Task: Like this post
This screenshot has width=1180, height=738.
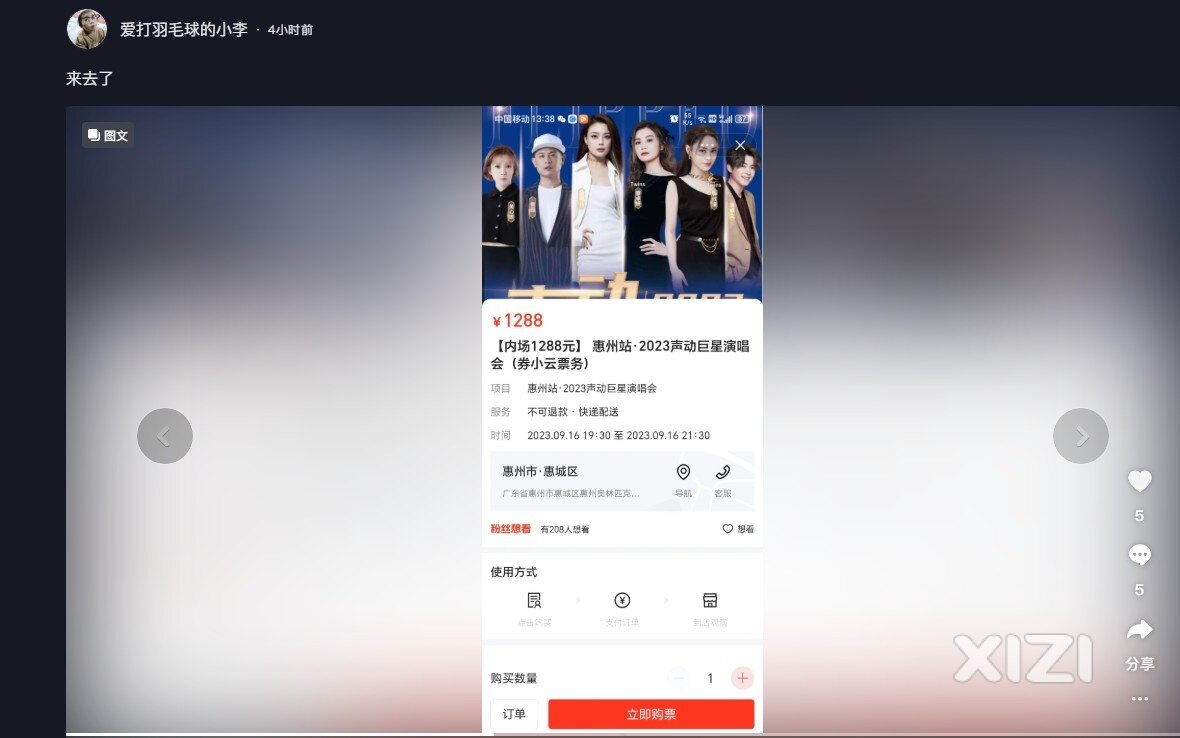Action: [x=1140, y=482]
